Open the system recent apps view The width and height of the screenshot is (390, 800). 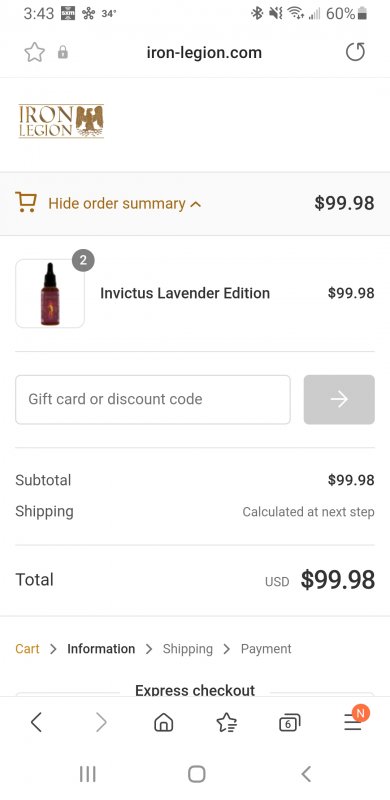[x=87, y=774]
